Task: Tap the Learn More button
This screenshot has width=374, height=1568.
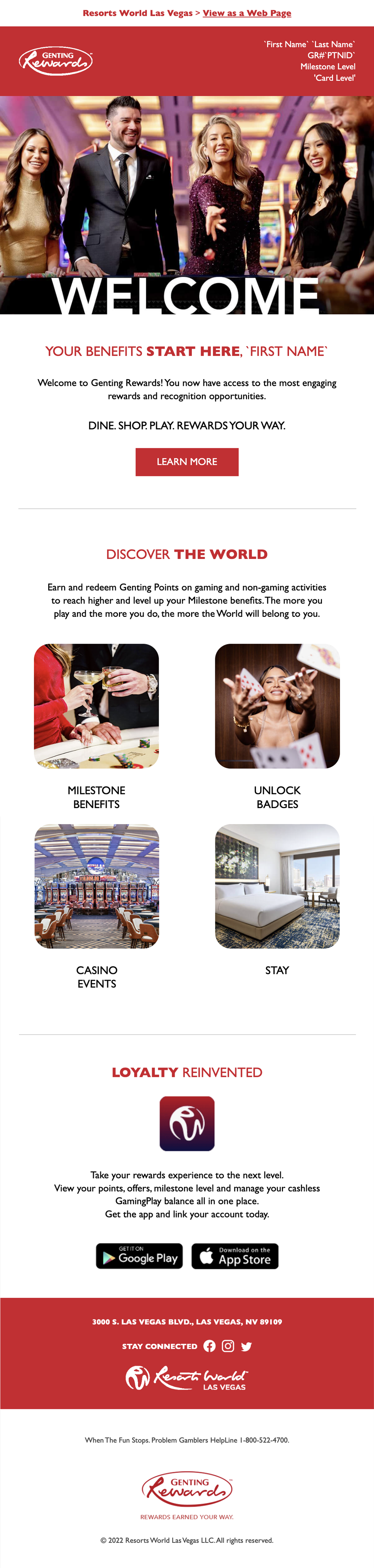Action: point(186,461)
